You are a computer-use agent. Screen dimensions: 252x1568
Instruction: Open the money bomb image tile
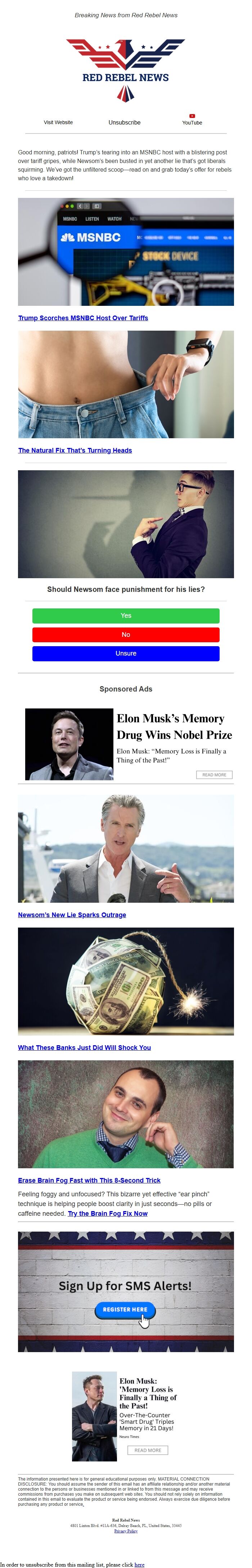pyautogui.click(x=125, y=981)
